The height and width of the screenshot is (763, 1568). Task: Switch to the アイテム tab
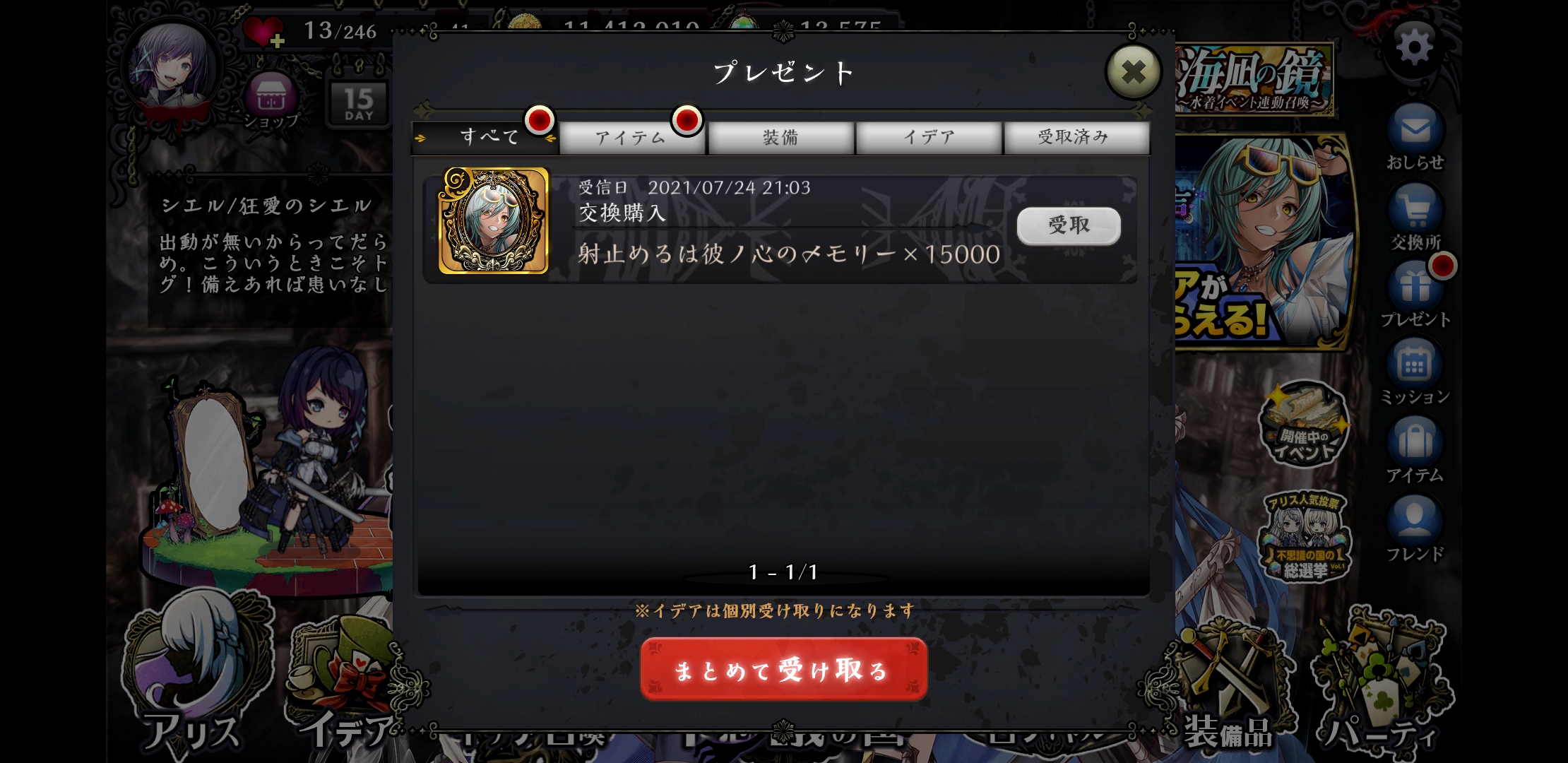click(631, 138)
